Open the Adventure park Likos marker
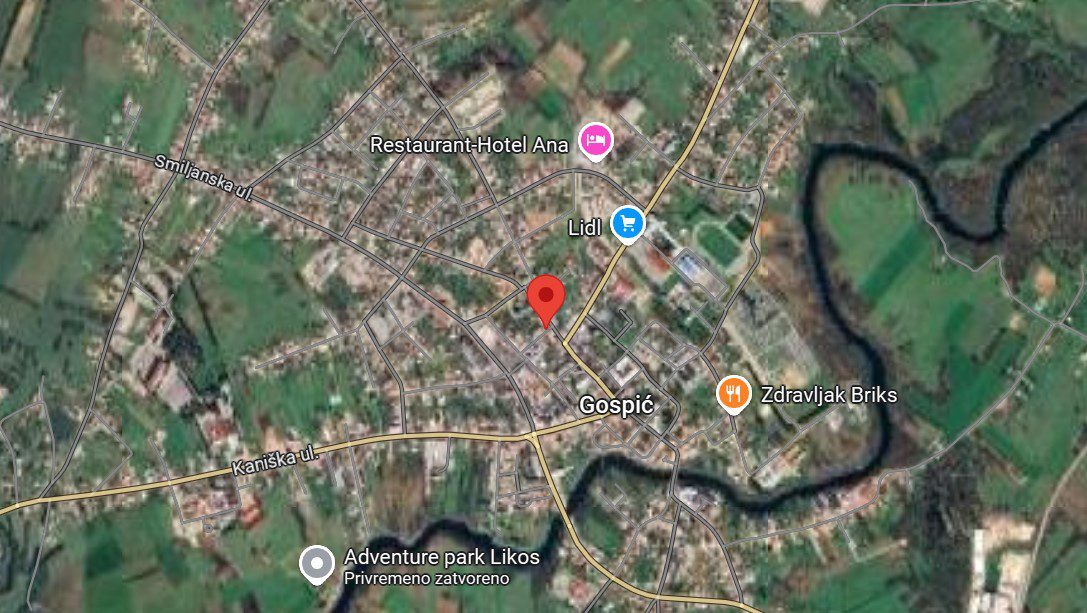 click(x=317, y=564)
